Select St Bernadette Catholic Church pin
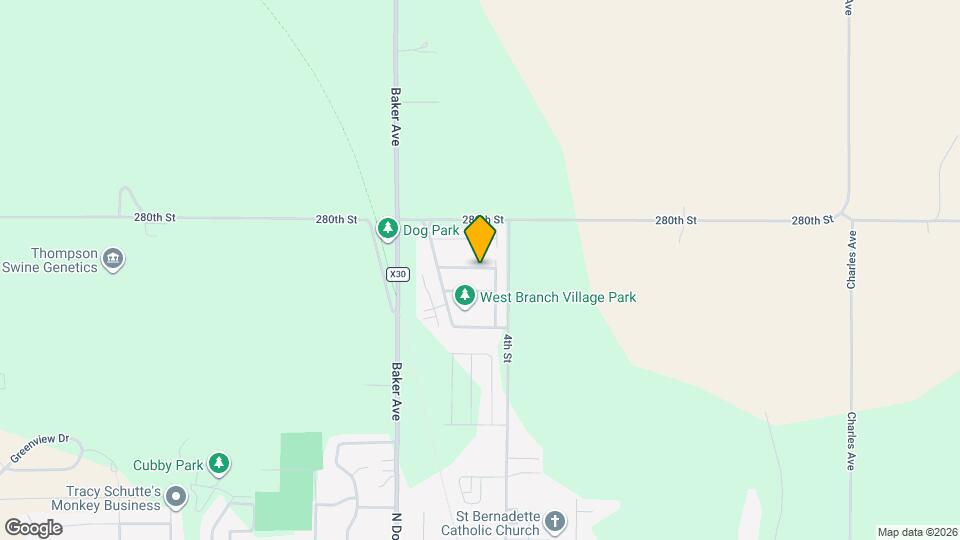The image size is (960, 540). [555, 521]
